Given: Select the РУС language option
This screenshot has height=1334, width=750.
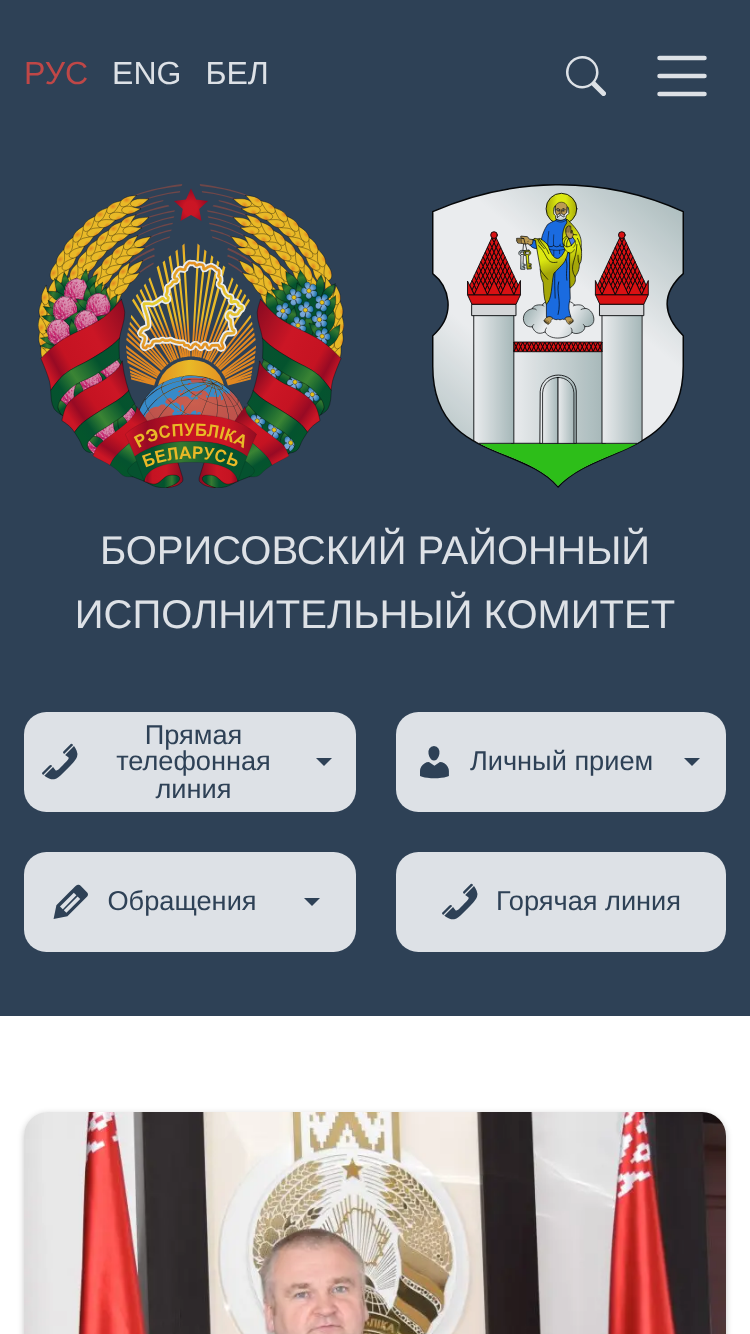Looking at the screenshot, I should 56,74.
